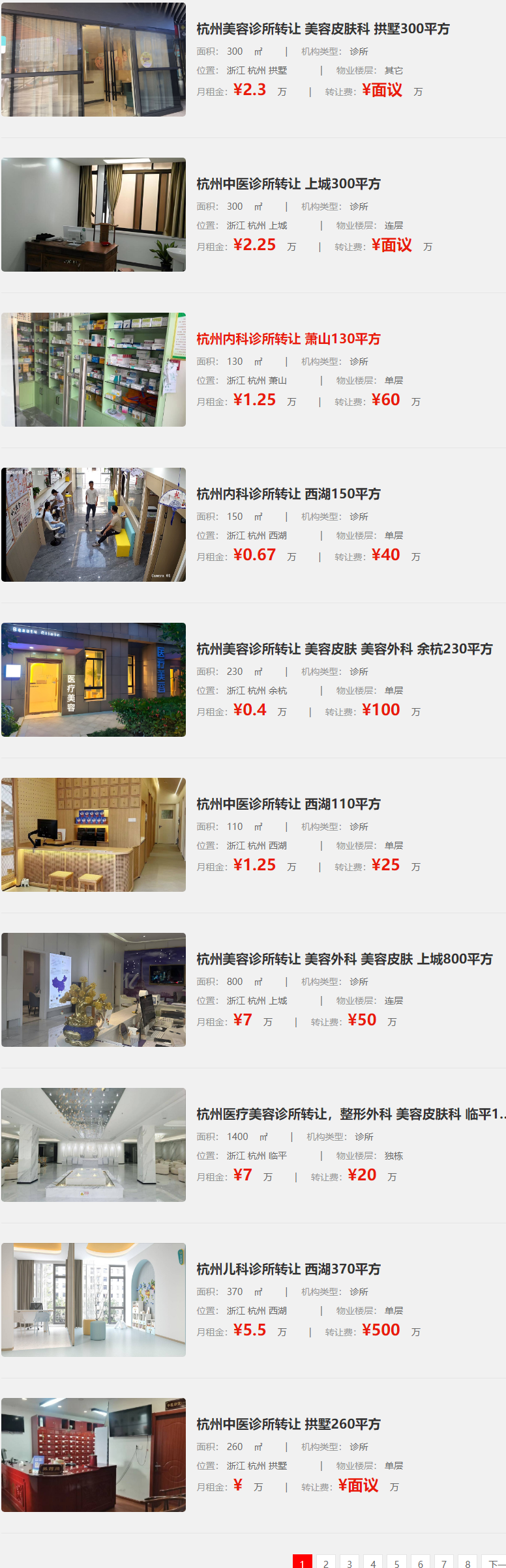Select page 8 in pagination
The height and width of the screenshot is (1568, 506).
click(468, 1561)
